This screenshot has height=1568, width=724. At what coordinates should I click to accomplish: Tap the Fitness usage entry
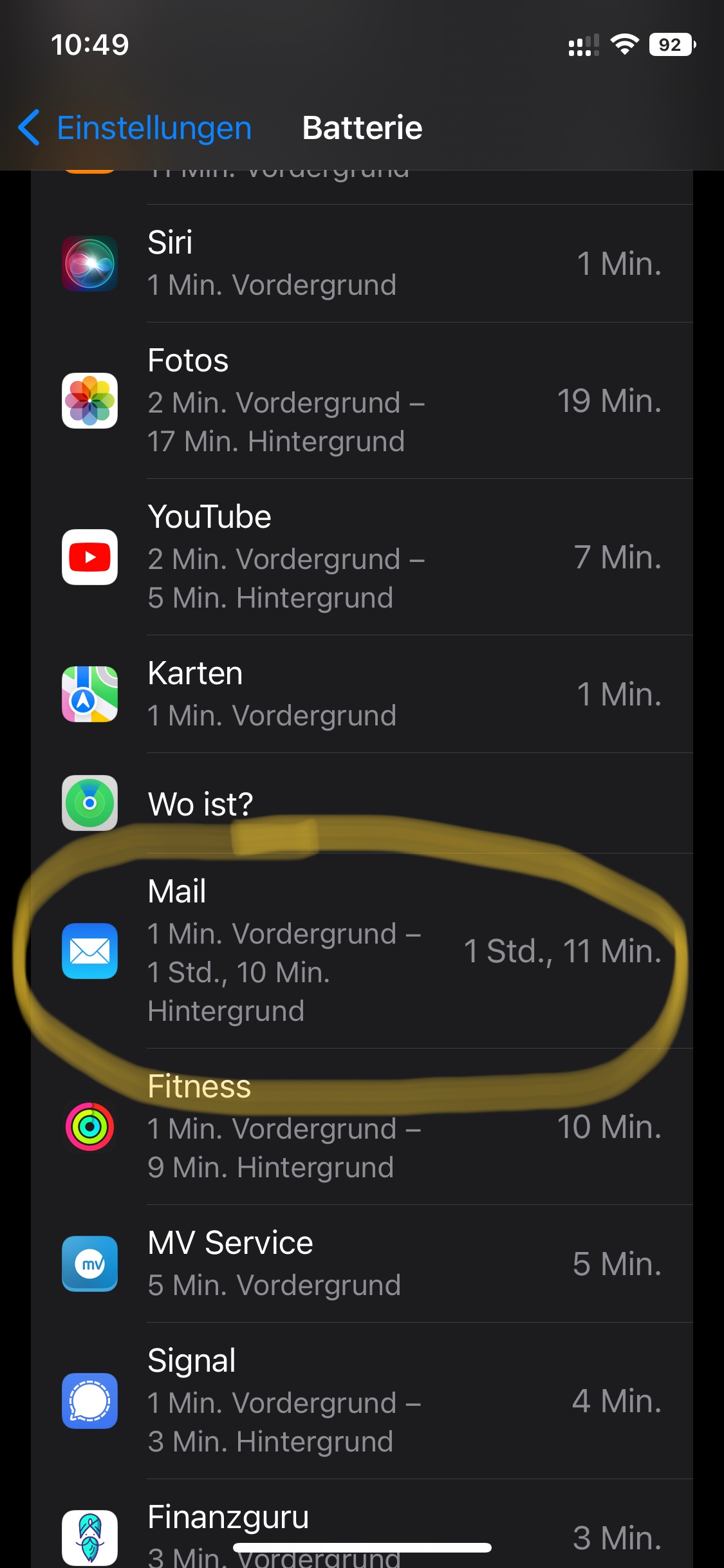pyautogui.click(x=360, y=1128)
